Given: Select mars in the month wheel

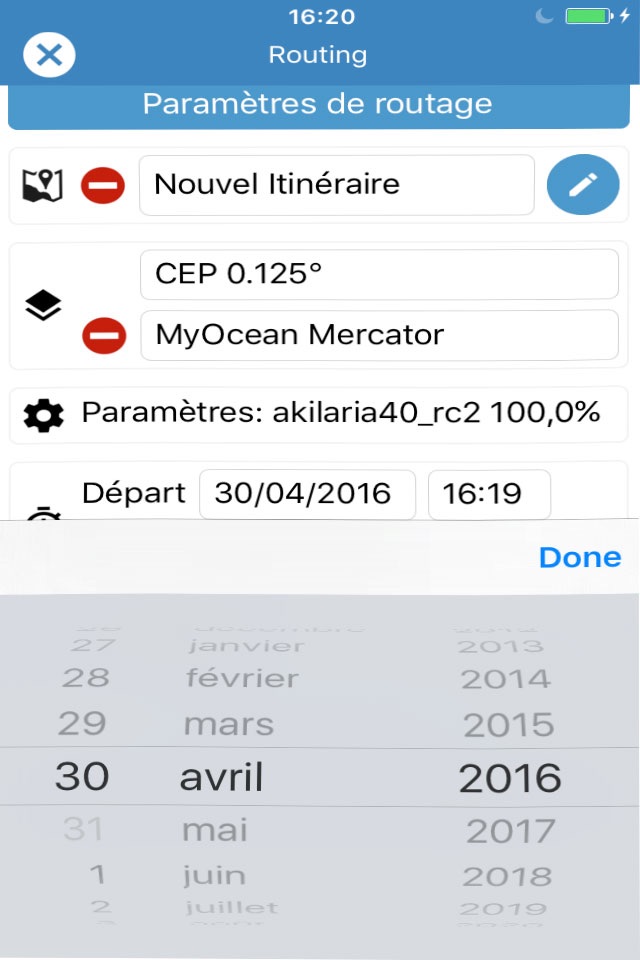Looking at the screenshot, I should pyautogui.click(x=228, y=724).
